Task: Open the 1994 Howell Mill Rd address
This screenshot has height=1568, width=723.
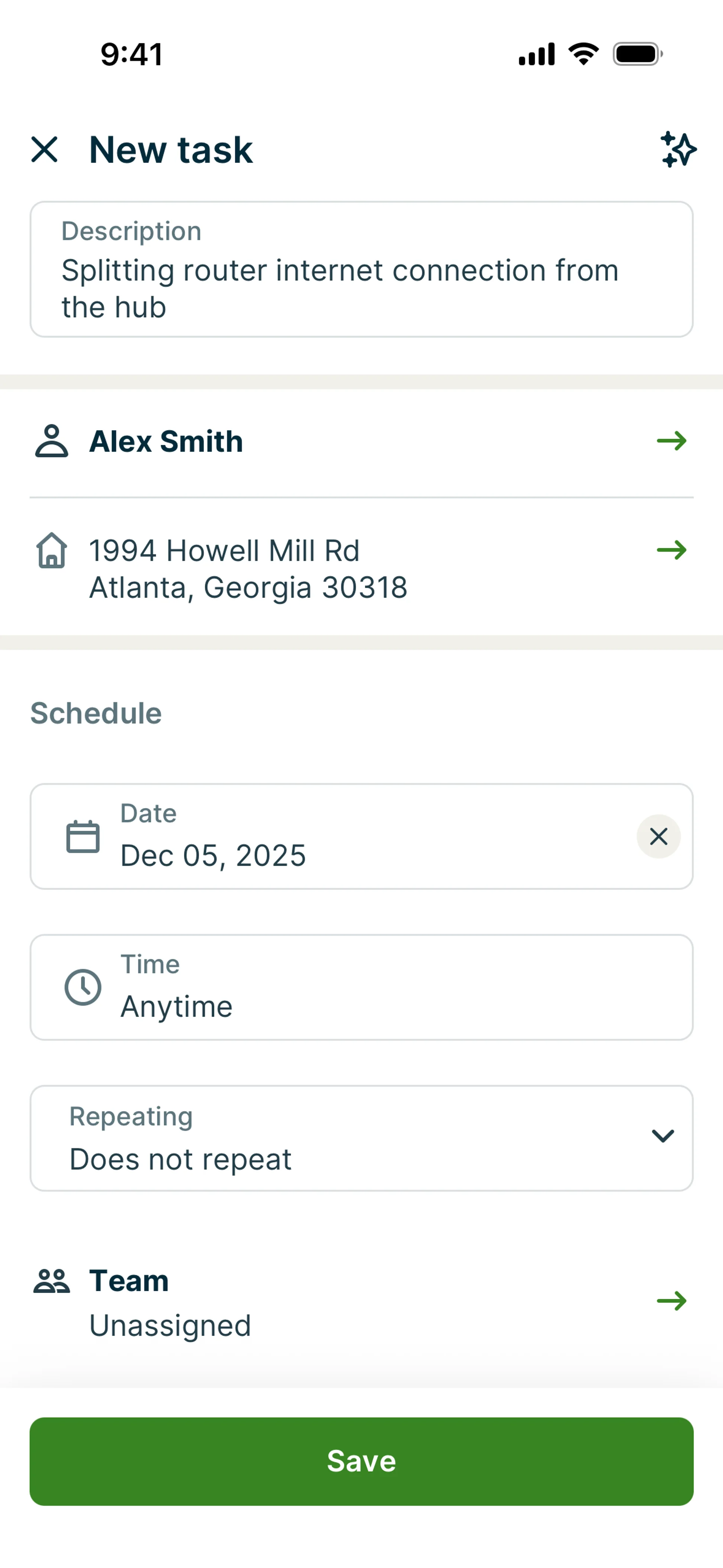Action: tap(361, 569)
